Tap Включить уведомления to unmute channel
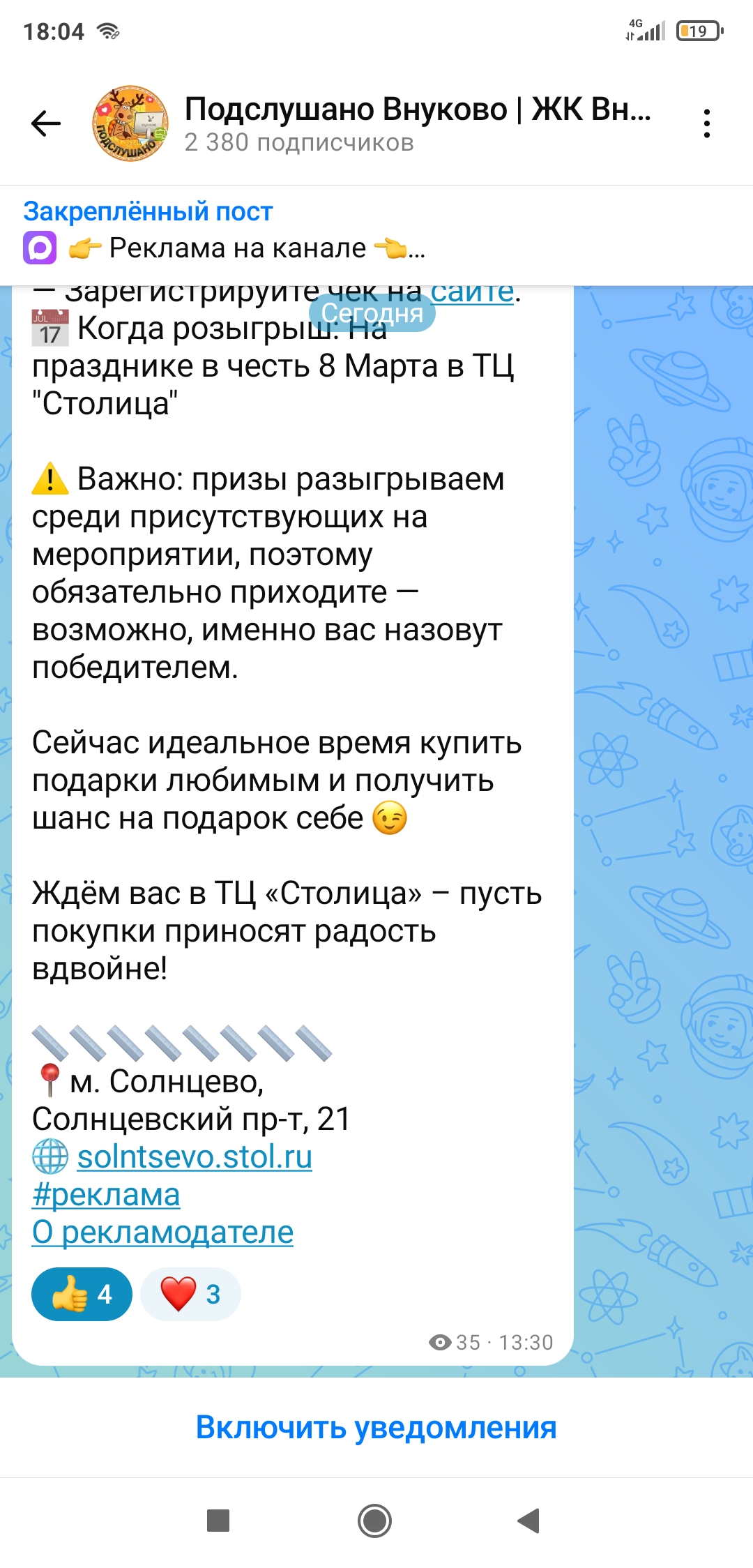Screen dimensions: 753x1568 376,1427
